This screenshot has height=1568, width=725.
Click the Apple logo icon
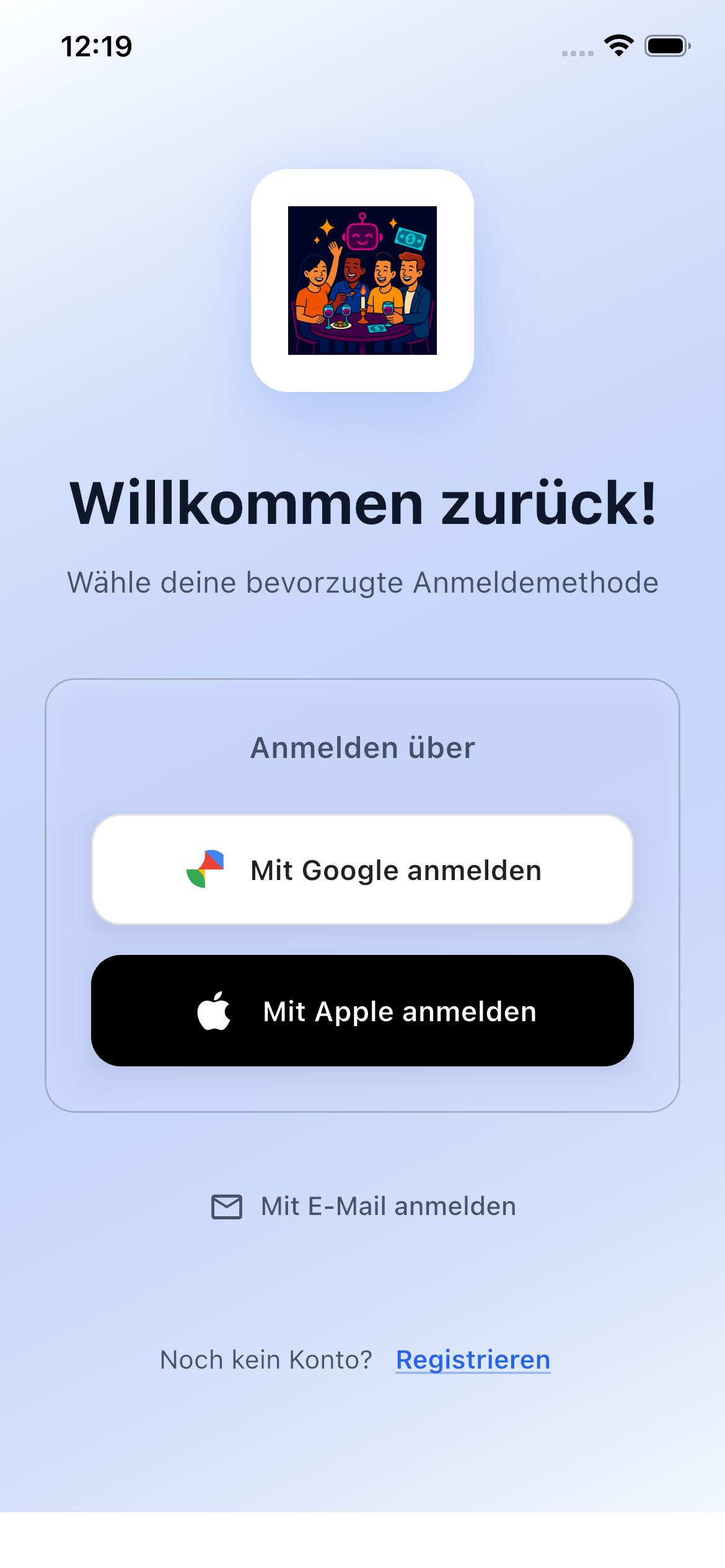[x=214, y=1011]
